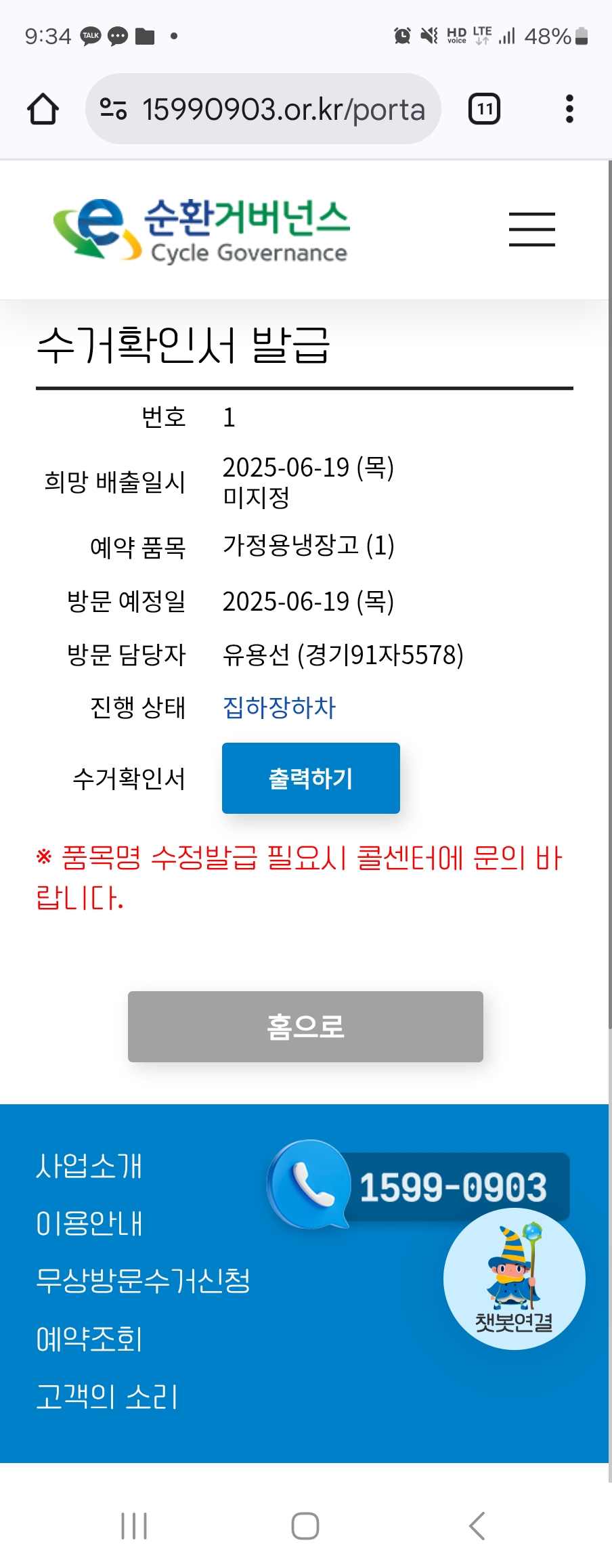The width and height of the screenshot is (612, 1568).
Task: Tap the system back button
Action: pyautogui.click(x=477, y=1526)
